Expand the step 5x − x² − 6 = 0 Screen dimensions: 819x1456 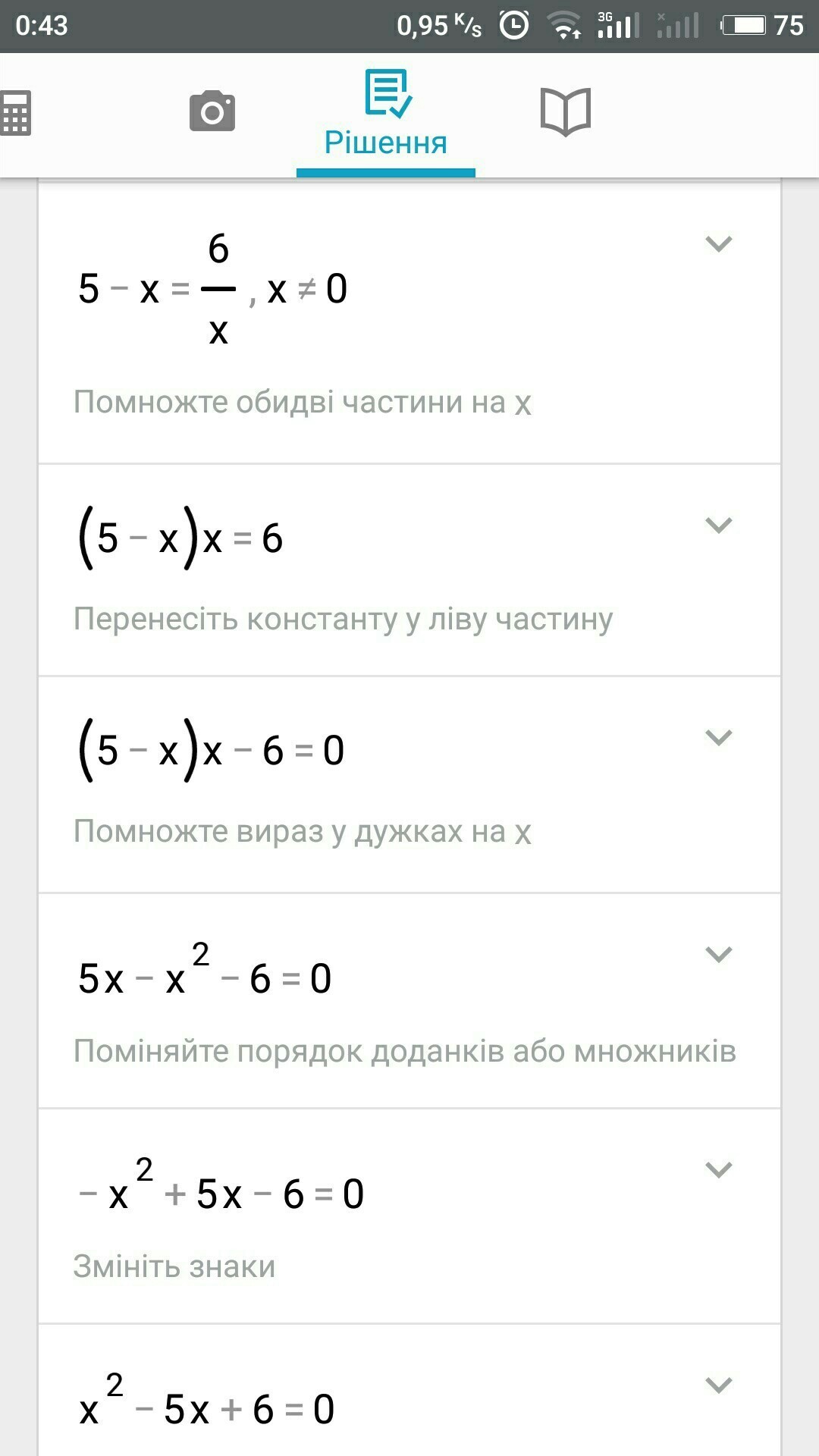coord(718,954)
